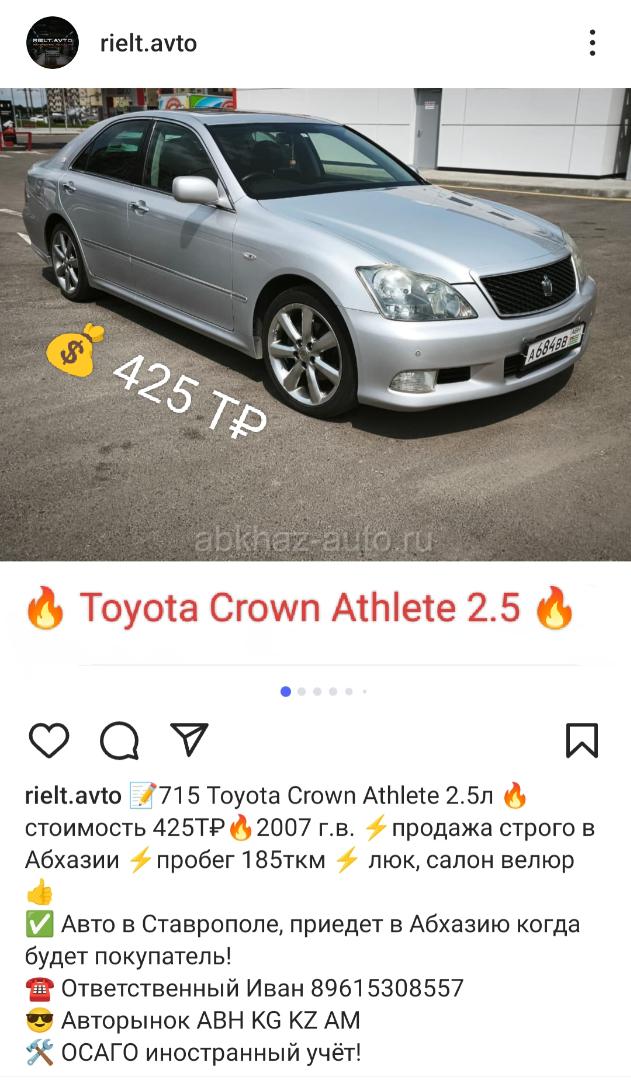Bookmark the Toyota Crown post

pyautogui.click(x=582, y=740)
